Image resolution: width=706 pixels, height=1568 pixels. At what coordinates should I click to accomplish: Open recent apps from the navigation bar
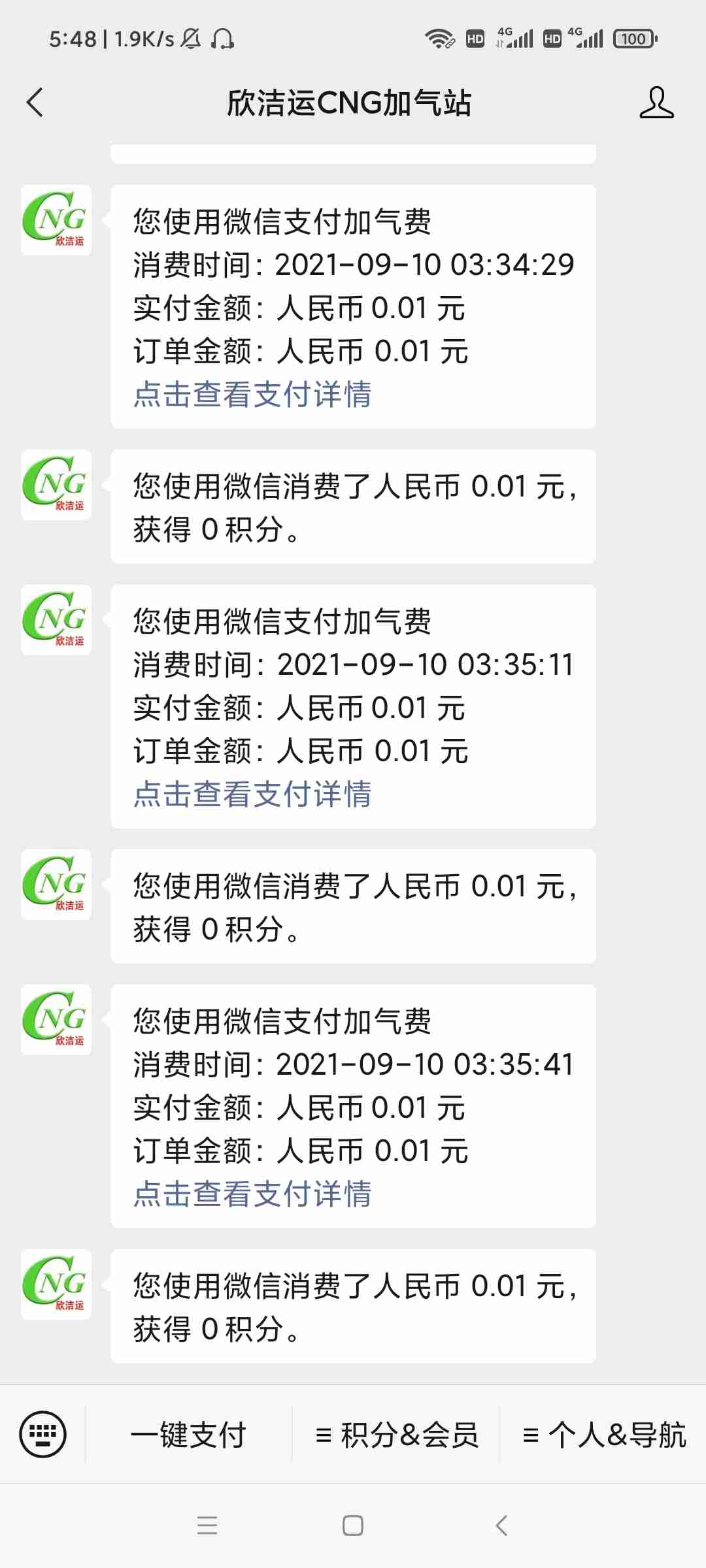[x=207, y=1526]
